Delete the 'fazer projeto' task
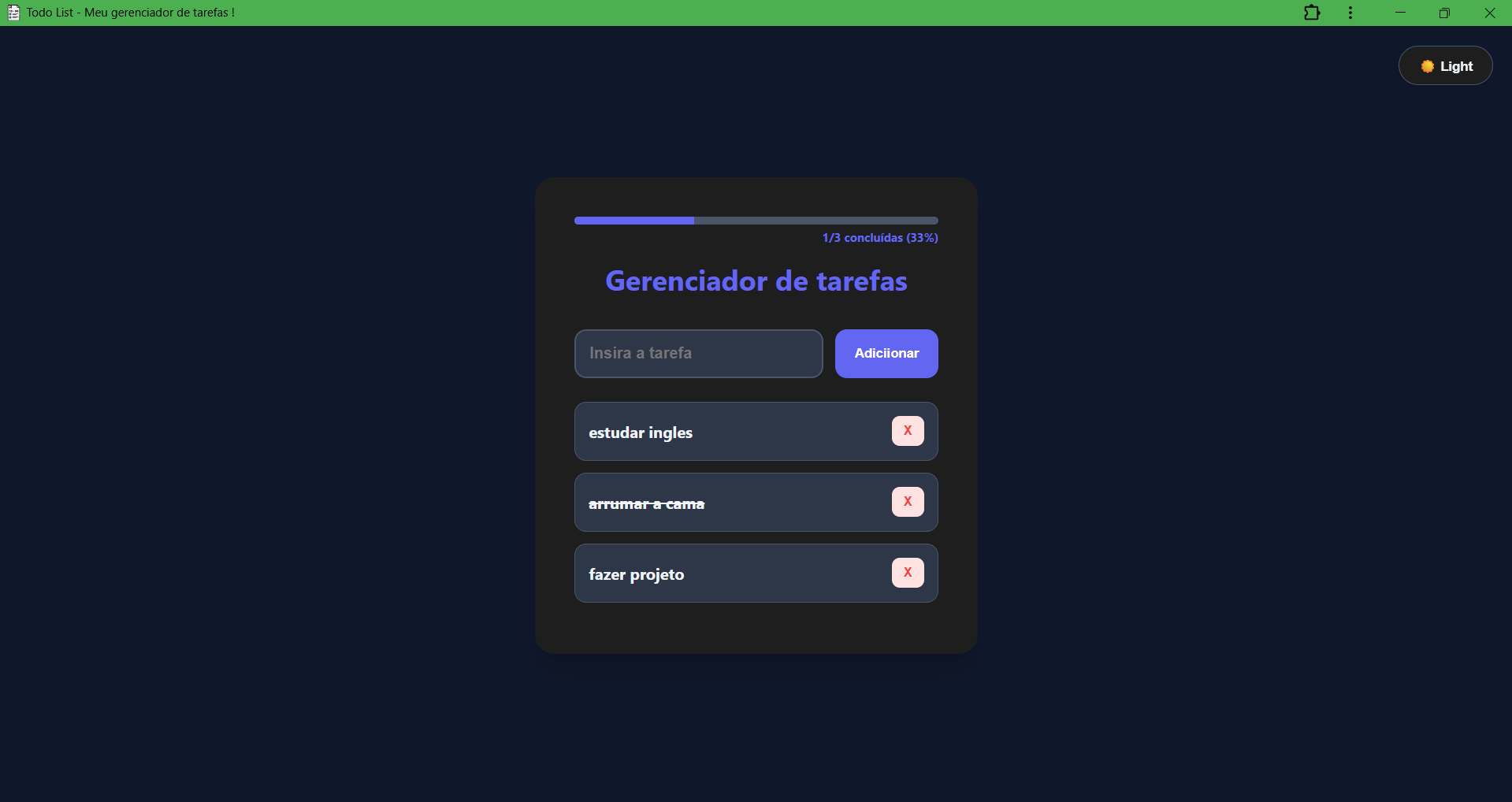Viewport: 1512px width, 802px height. 908,573
